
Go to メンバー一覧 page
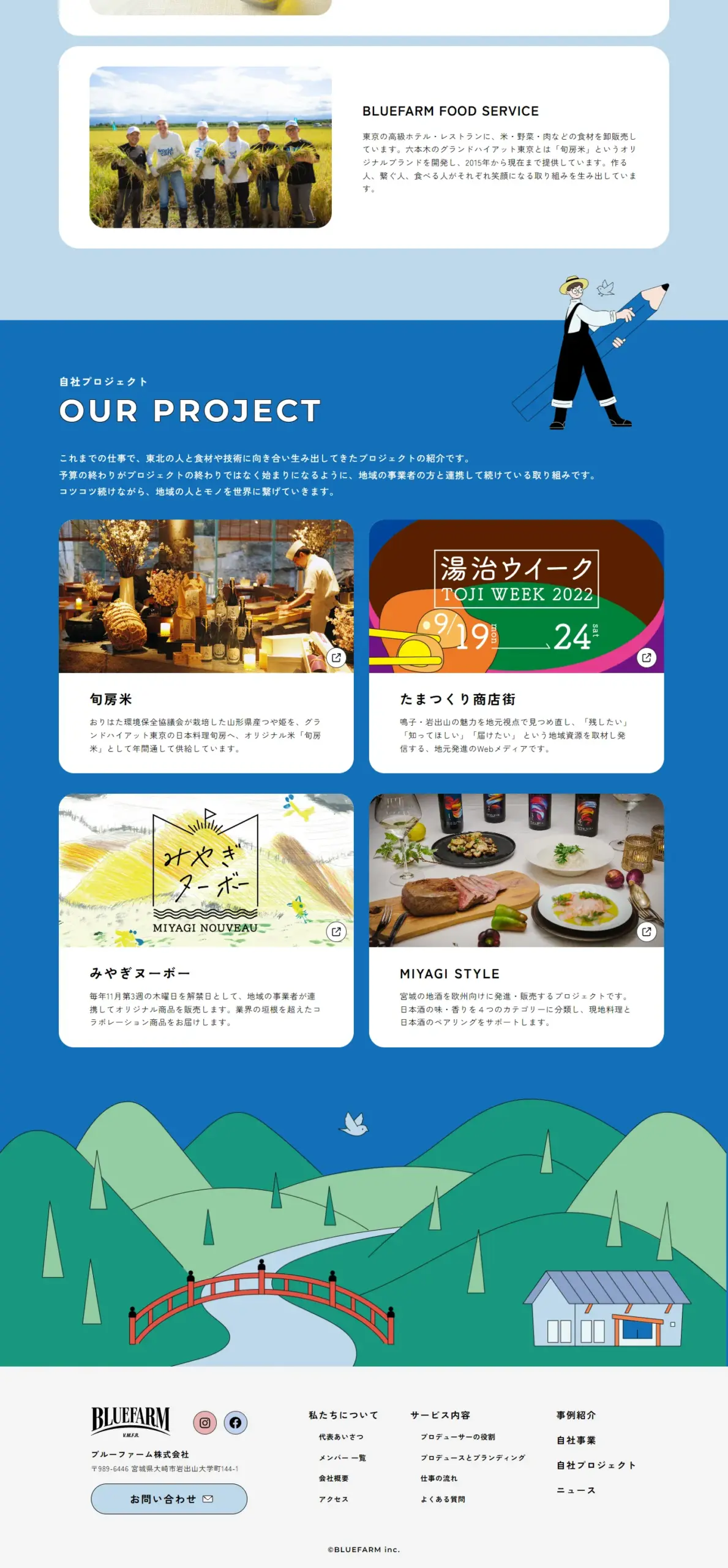(342, 1457)
